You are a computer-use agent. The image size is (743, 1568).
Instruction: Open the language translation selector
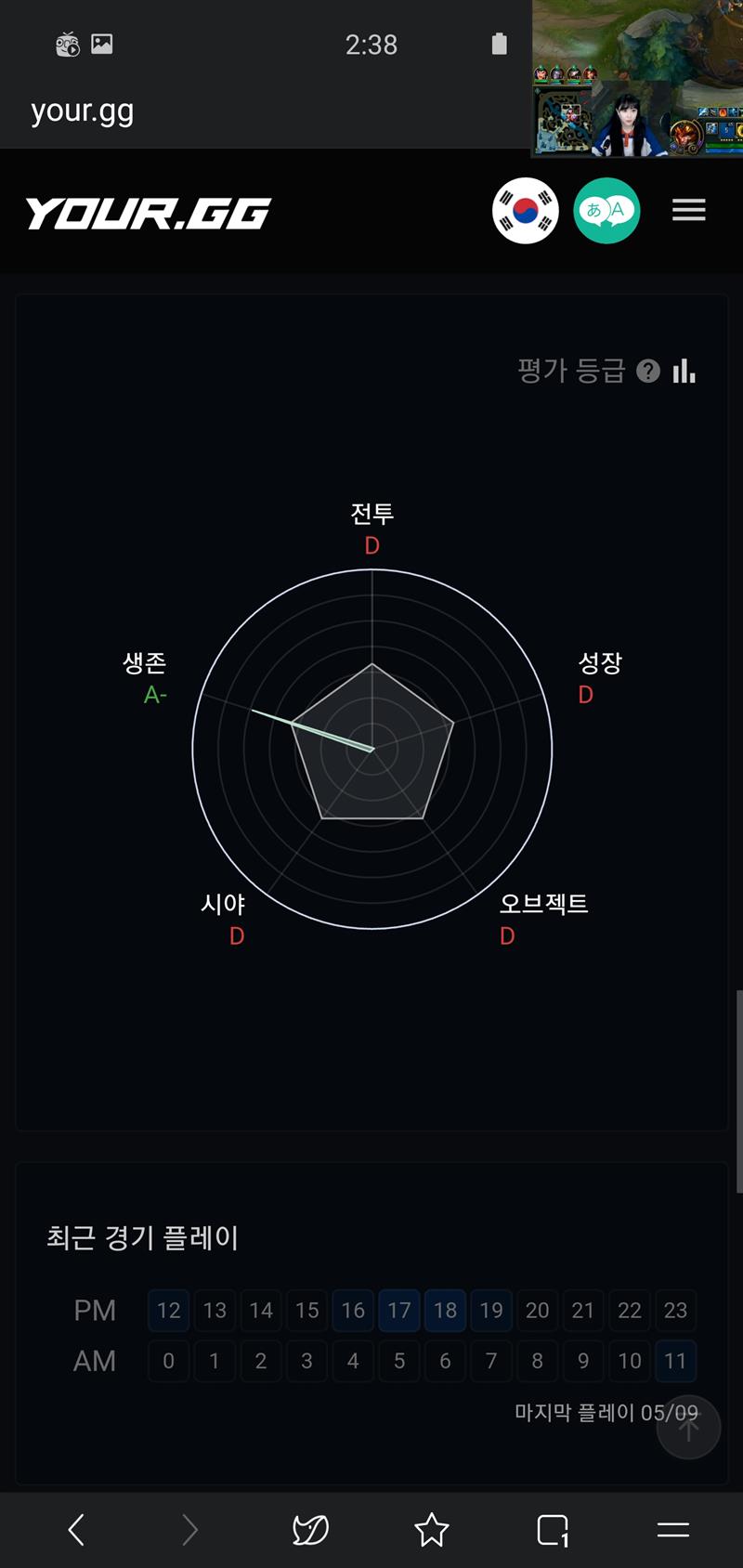606,211
